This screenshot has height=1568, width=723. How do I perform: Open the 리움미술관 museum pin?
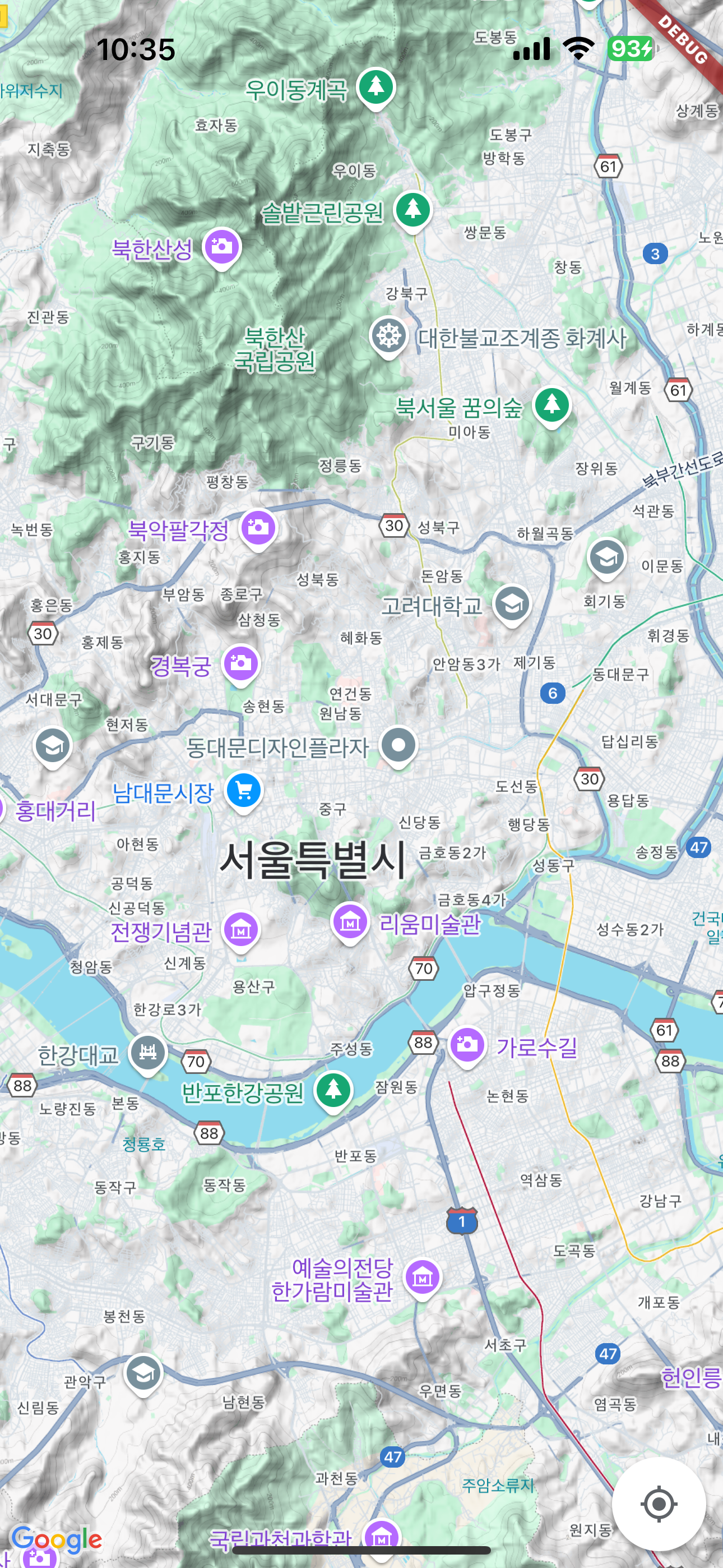[x=350, y=922]
